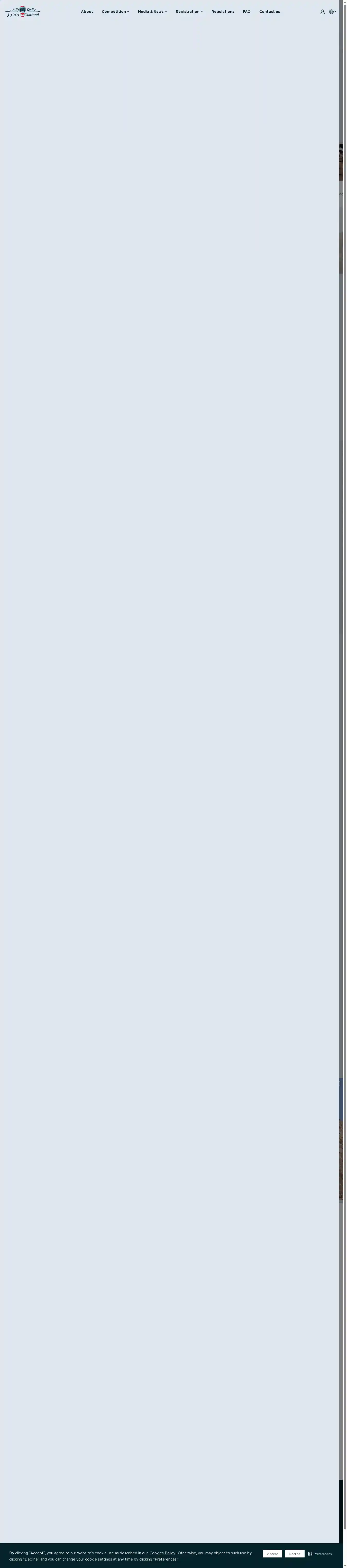The height and width of the screenshot is (1568, 347).
Task: Go to the Regulations page
Action: tap(222, 12)
